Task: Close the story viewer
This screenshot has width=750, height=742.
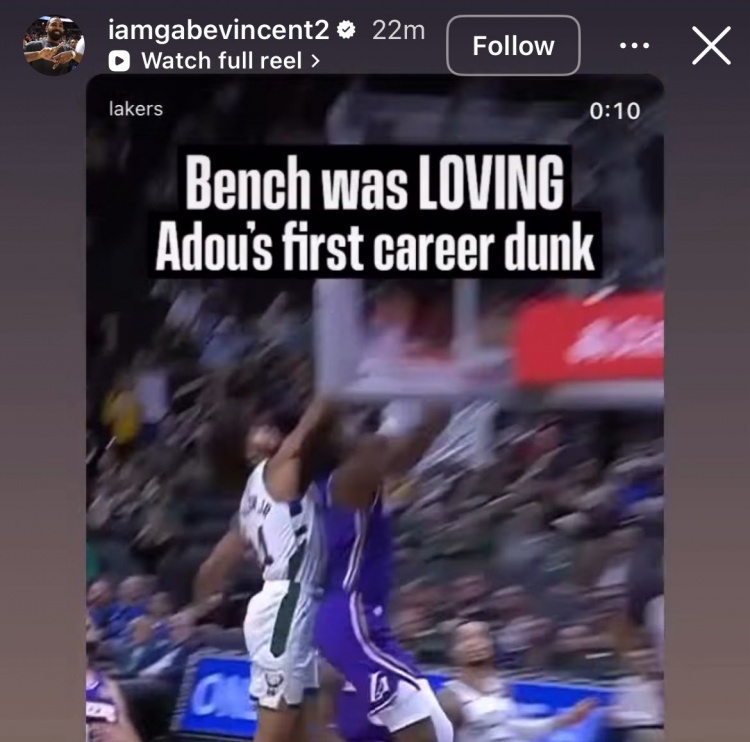Action: [711, 46]
